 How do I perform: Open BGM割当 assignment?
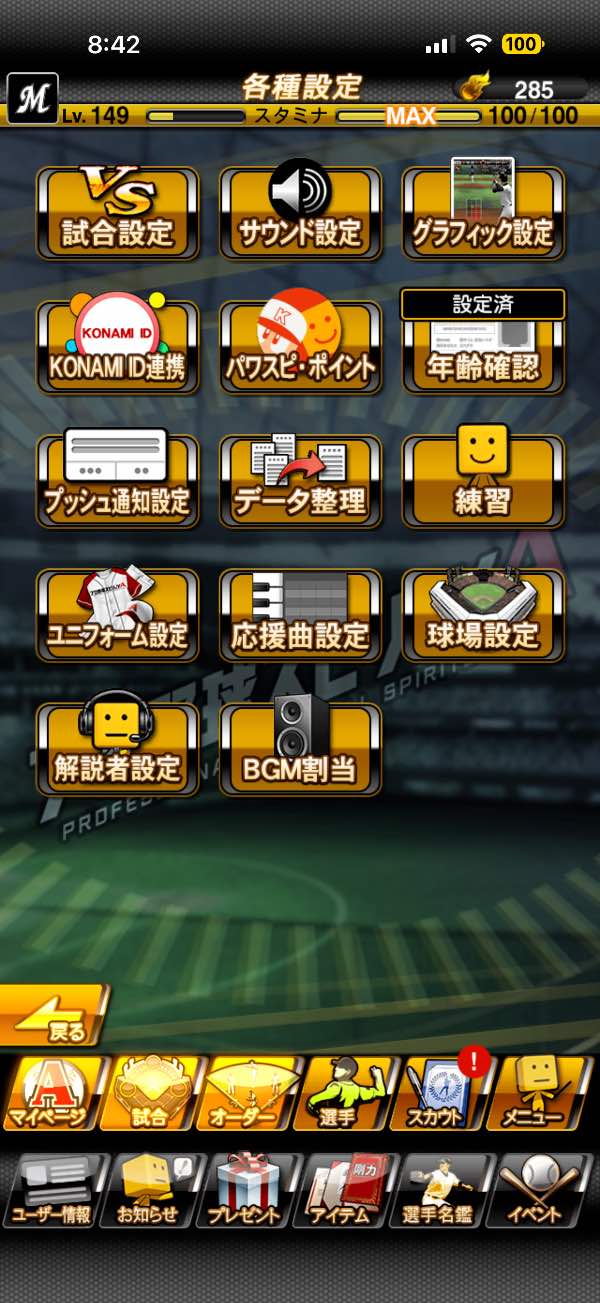click(x=300, y=749)
